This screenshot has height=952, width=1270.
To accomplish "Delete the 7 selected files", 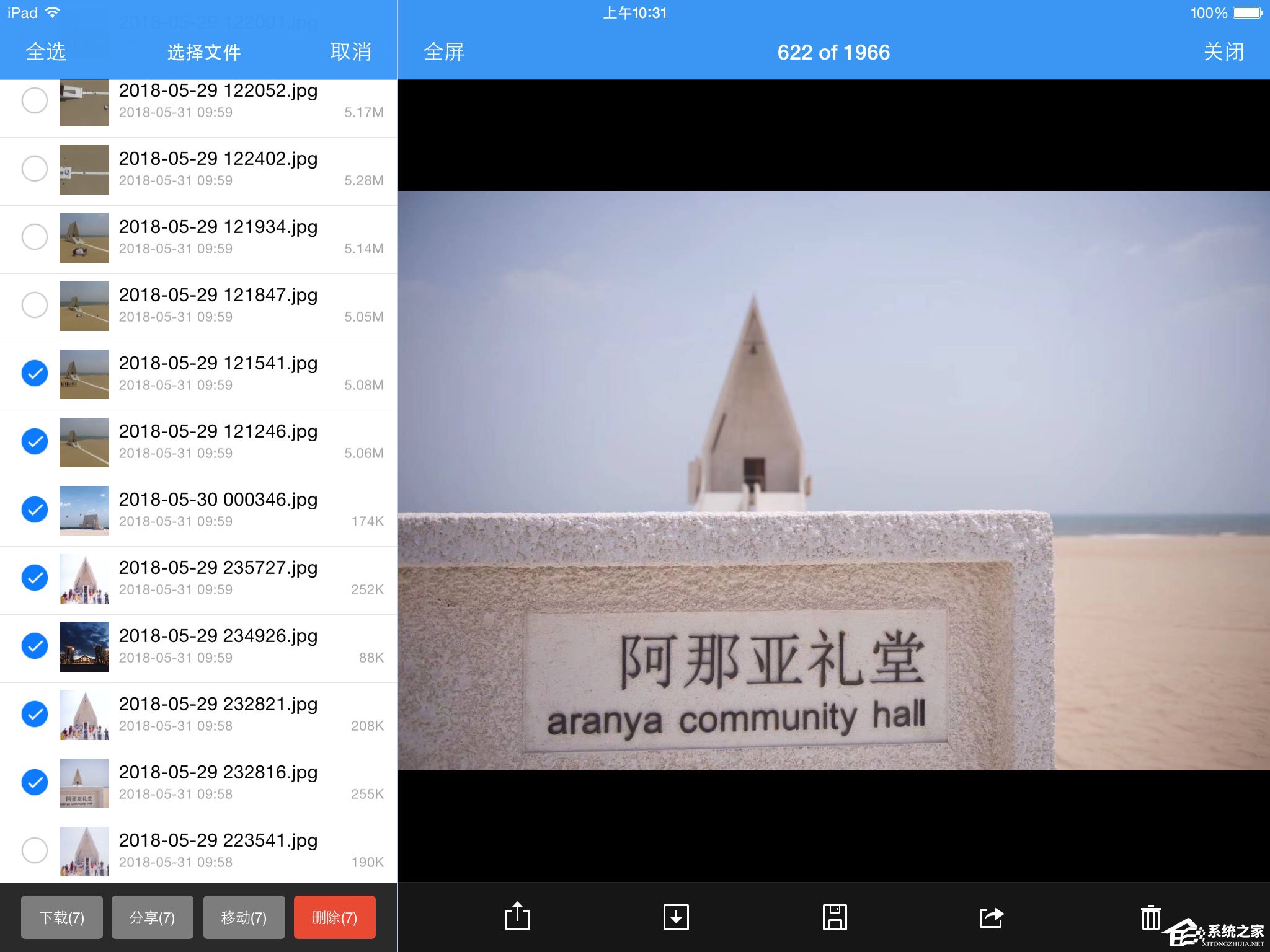I will click(x=334, y=917).
